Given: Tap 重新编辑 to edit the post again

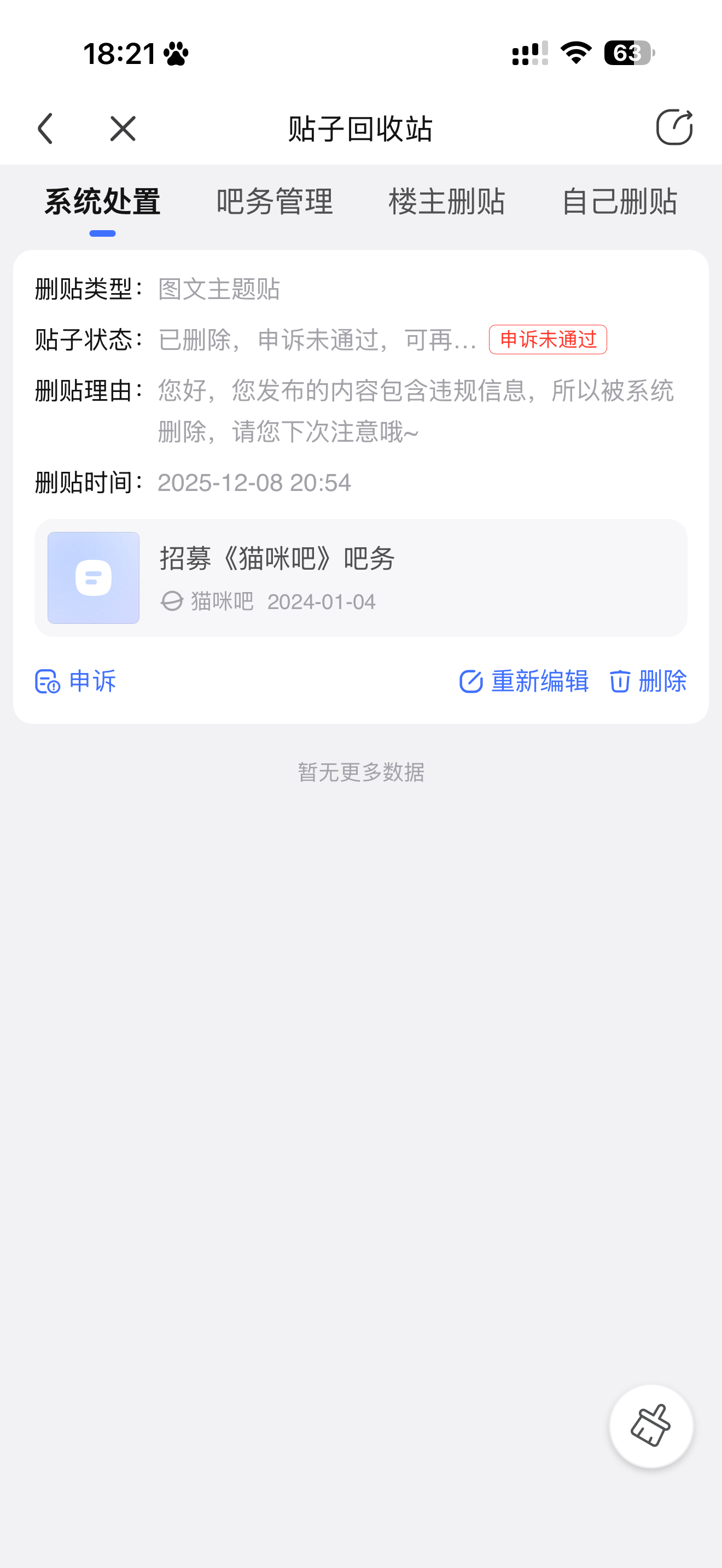Looking at the screenshot, I should click(x=523, y=681).
